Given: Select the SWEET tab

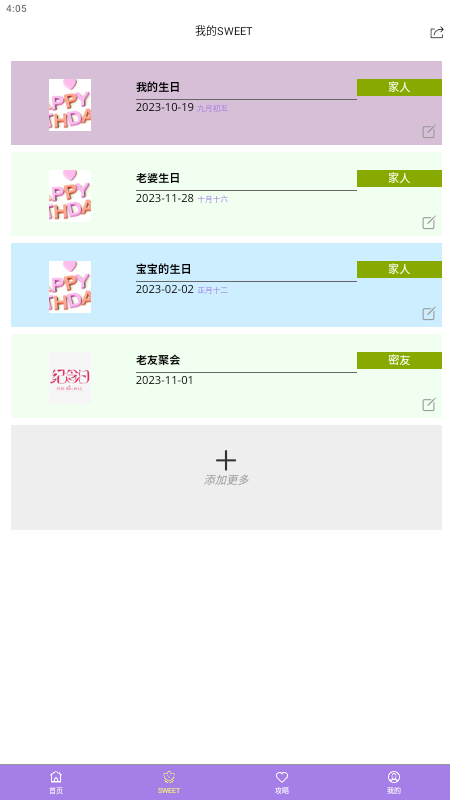Looking at the screenshot, I should (169, 782).
